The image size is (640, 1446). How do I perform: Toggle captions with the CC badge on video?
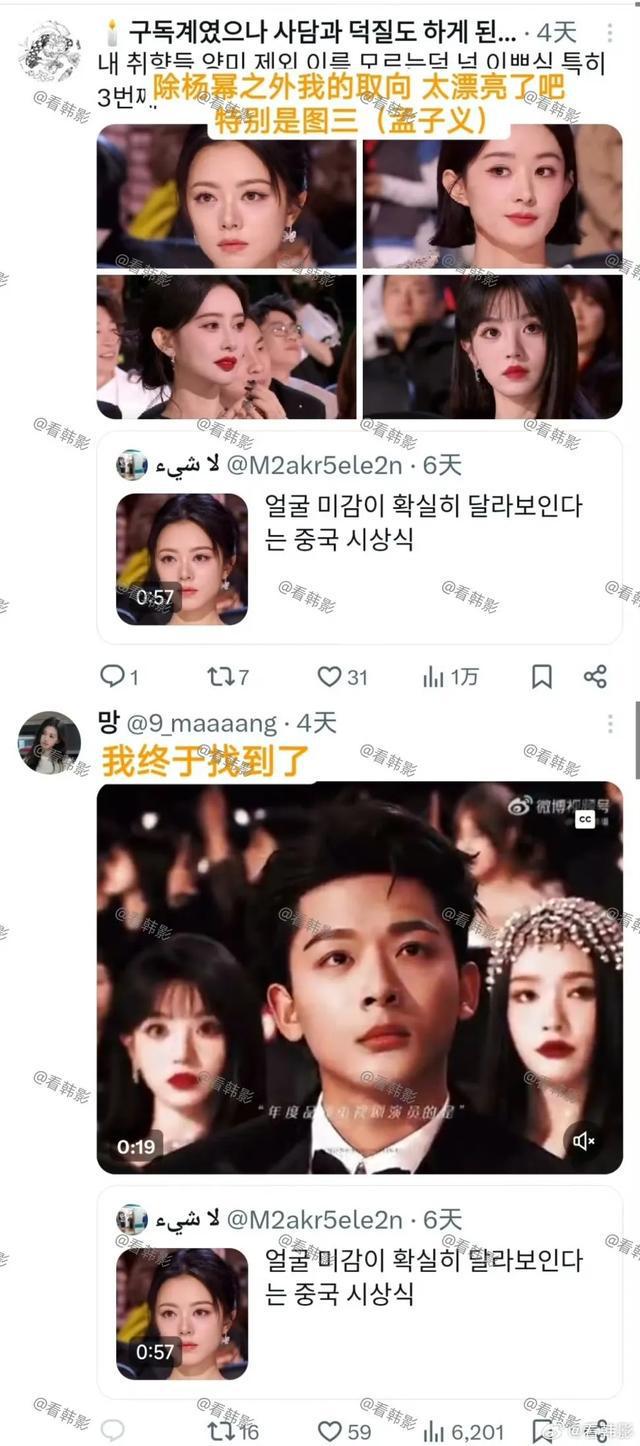tap(585, 819)
